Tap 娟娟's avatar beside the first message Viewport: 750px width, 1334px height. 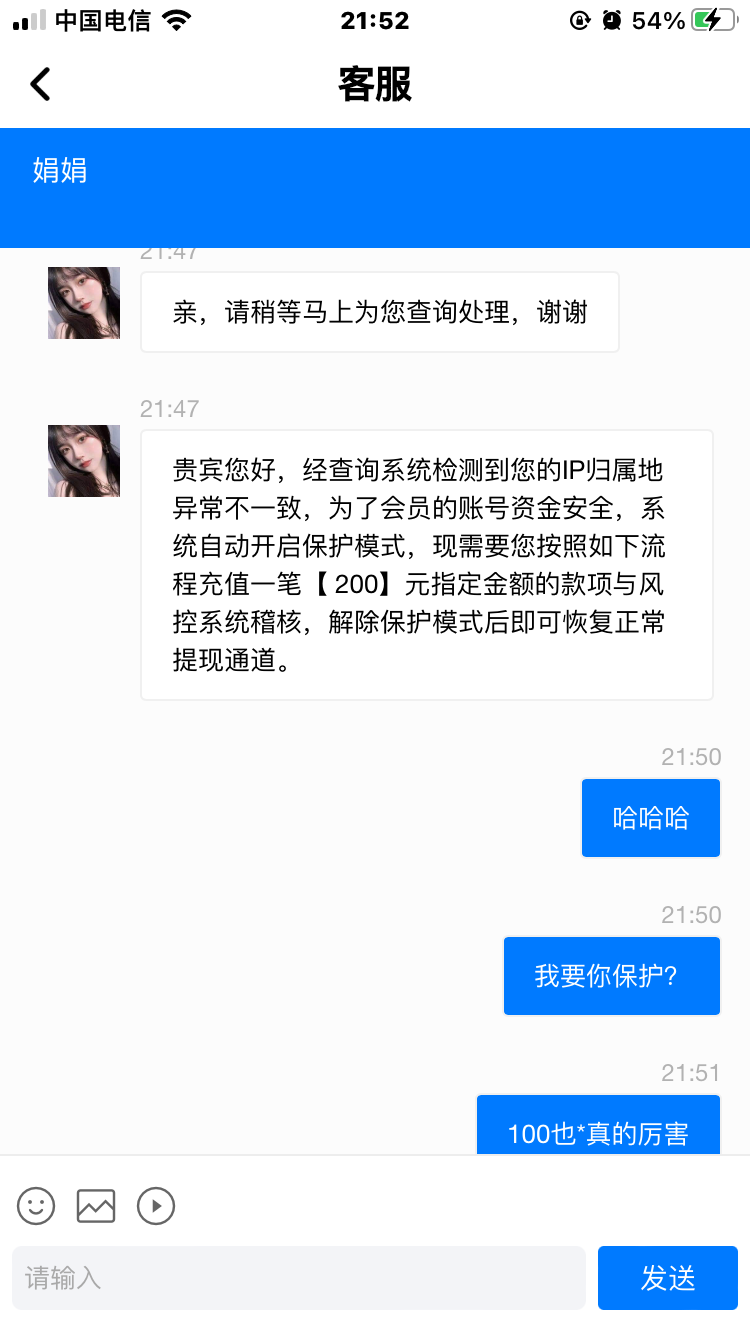tap(83, 302)
